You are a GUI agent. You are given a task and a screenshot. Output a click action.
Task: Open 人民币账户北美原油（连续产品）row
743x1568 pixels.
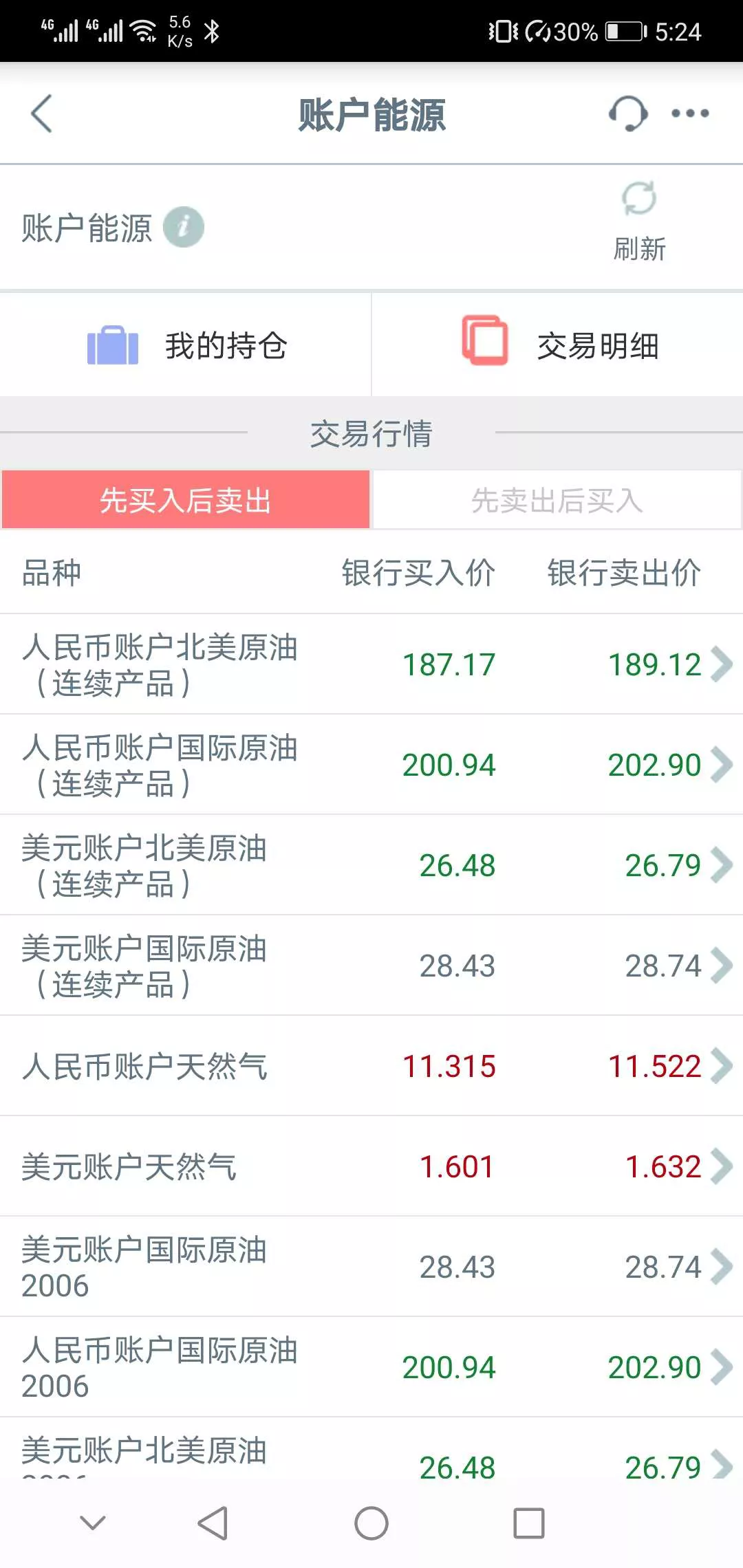pos(371,664)
